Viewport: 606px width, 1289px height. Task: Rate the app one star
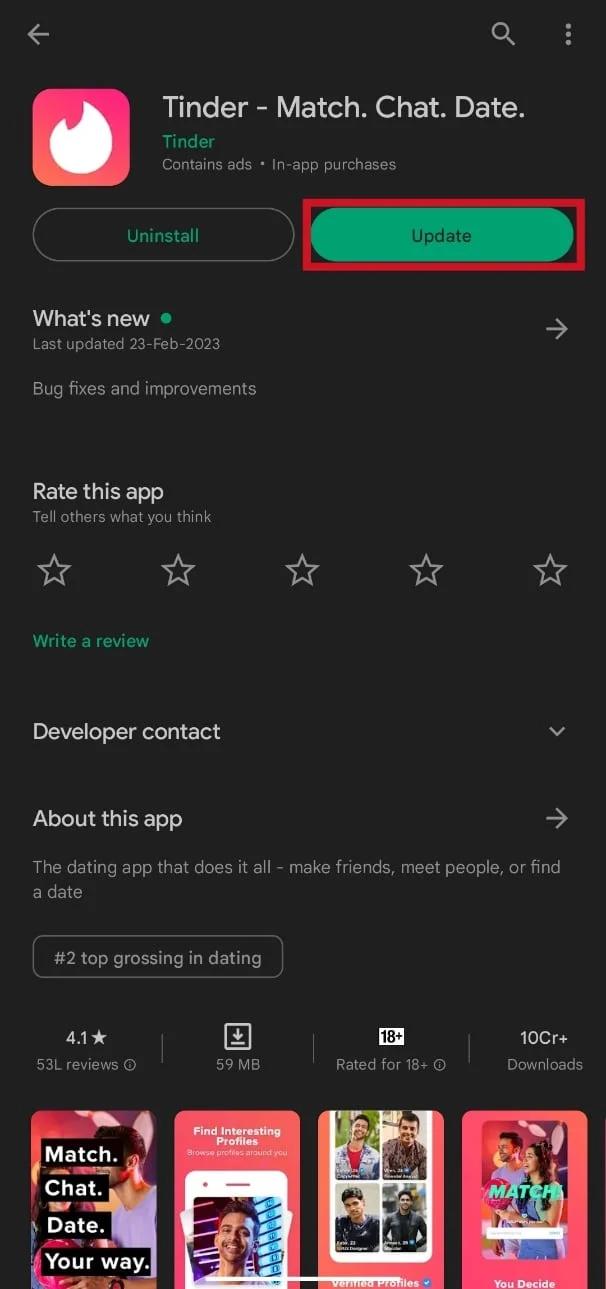click(x=54, y=571)
